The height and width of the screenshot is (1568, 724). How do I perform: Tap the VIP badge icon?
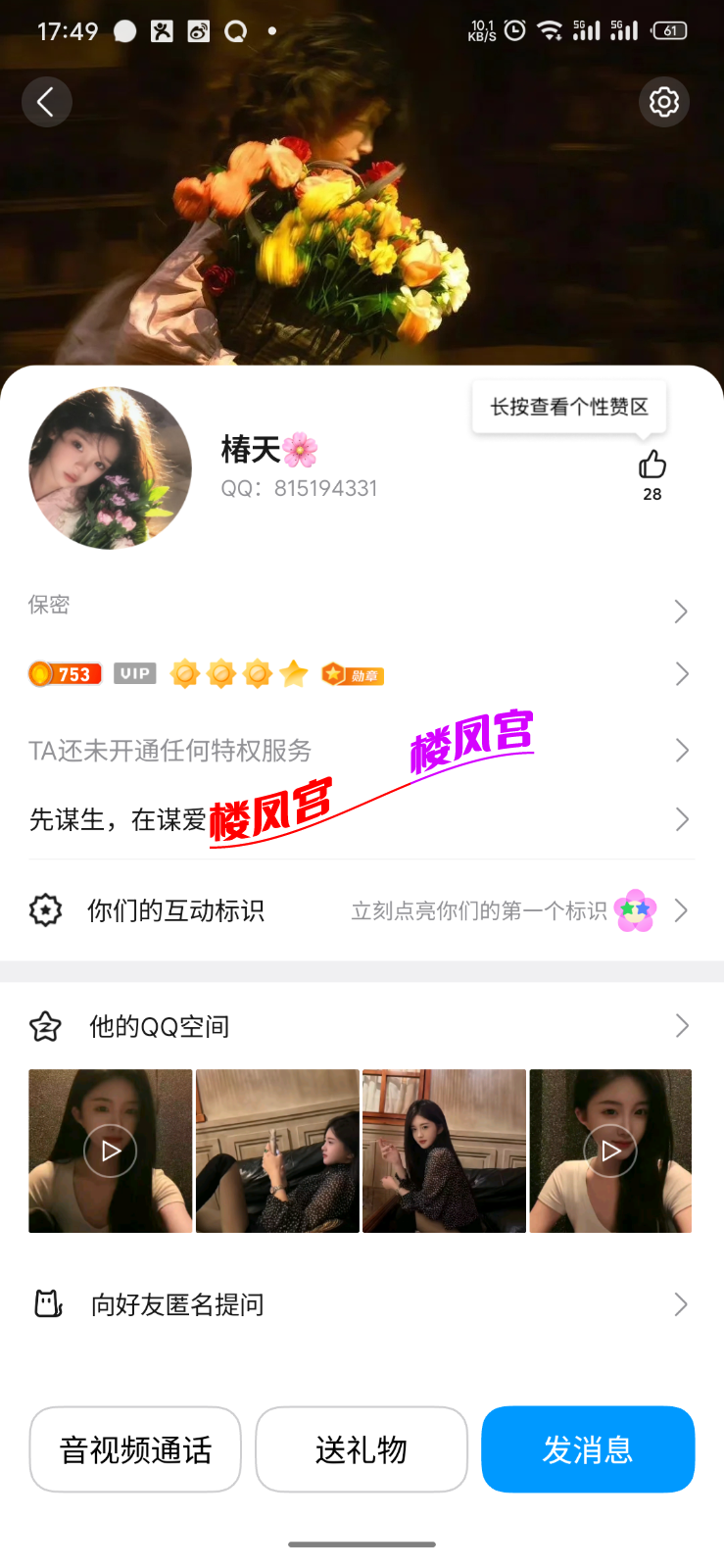pyautogui.click(x=134, y=673)
